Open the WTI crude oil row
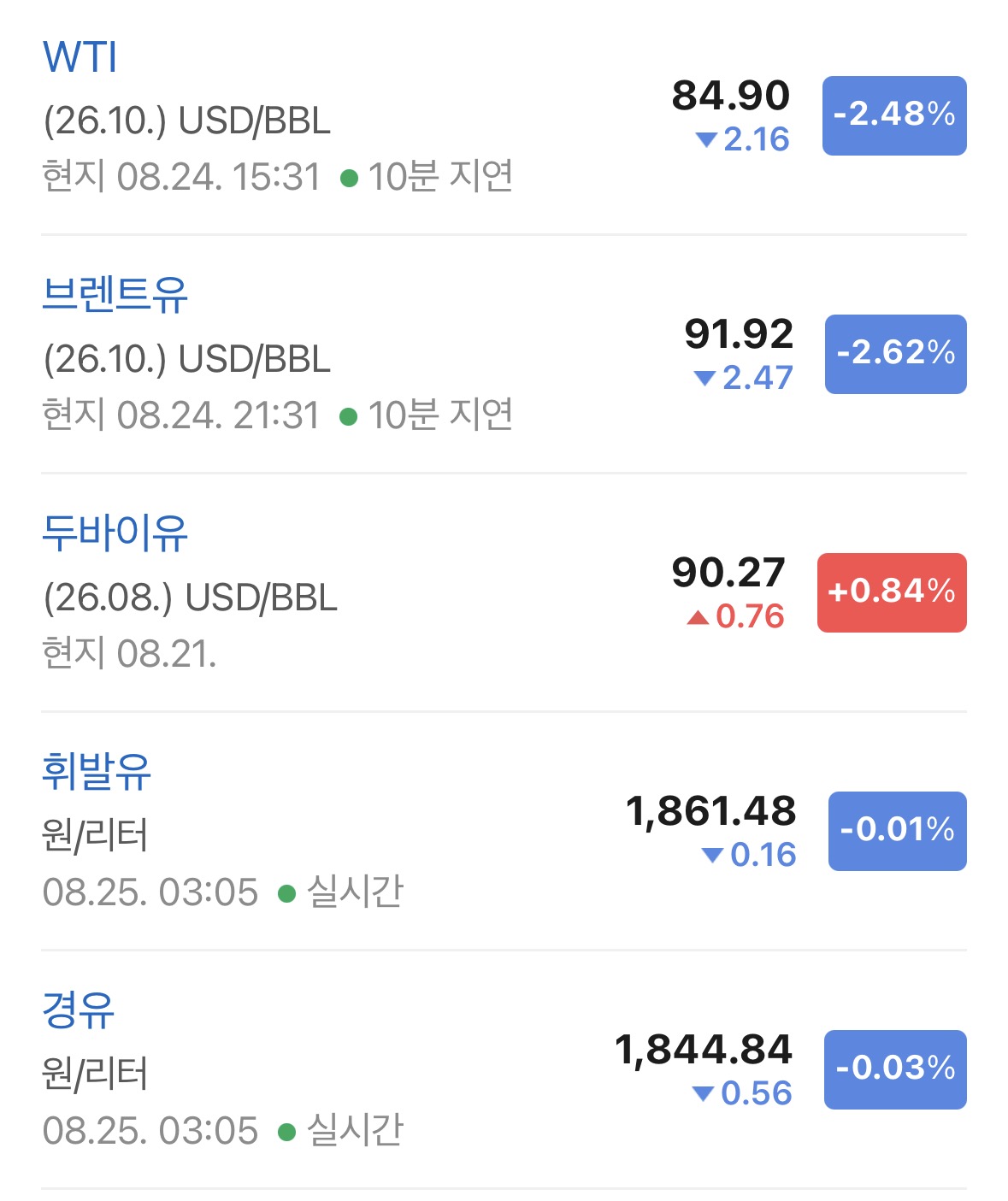The width and height of the screenshot is (1008, 1201). point(504,117)
